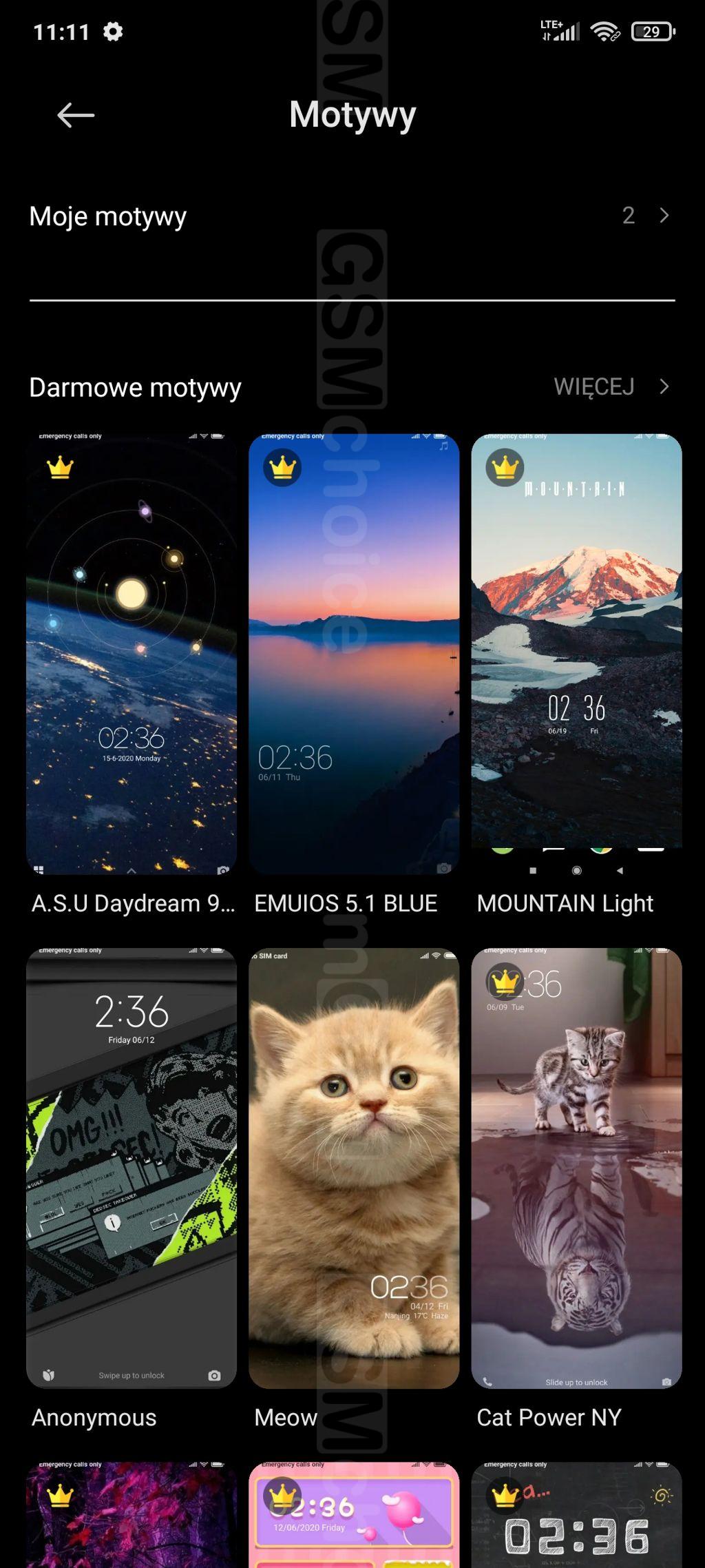This screenshot has width=705, height=1568.
Task: Open the Cat Power NY theme
Action: coord(576,1168)
